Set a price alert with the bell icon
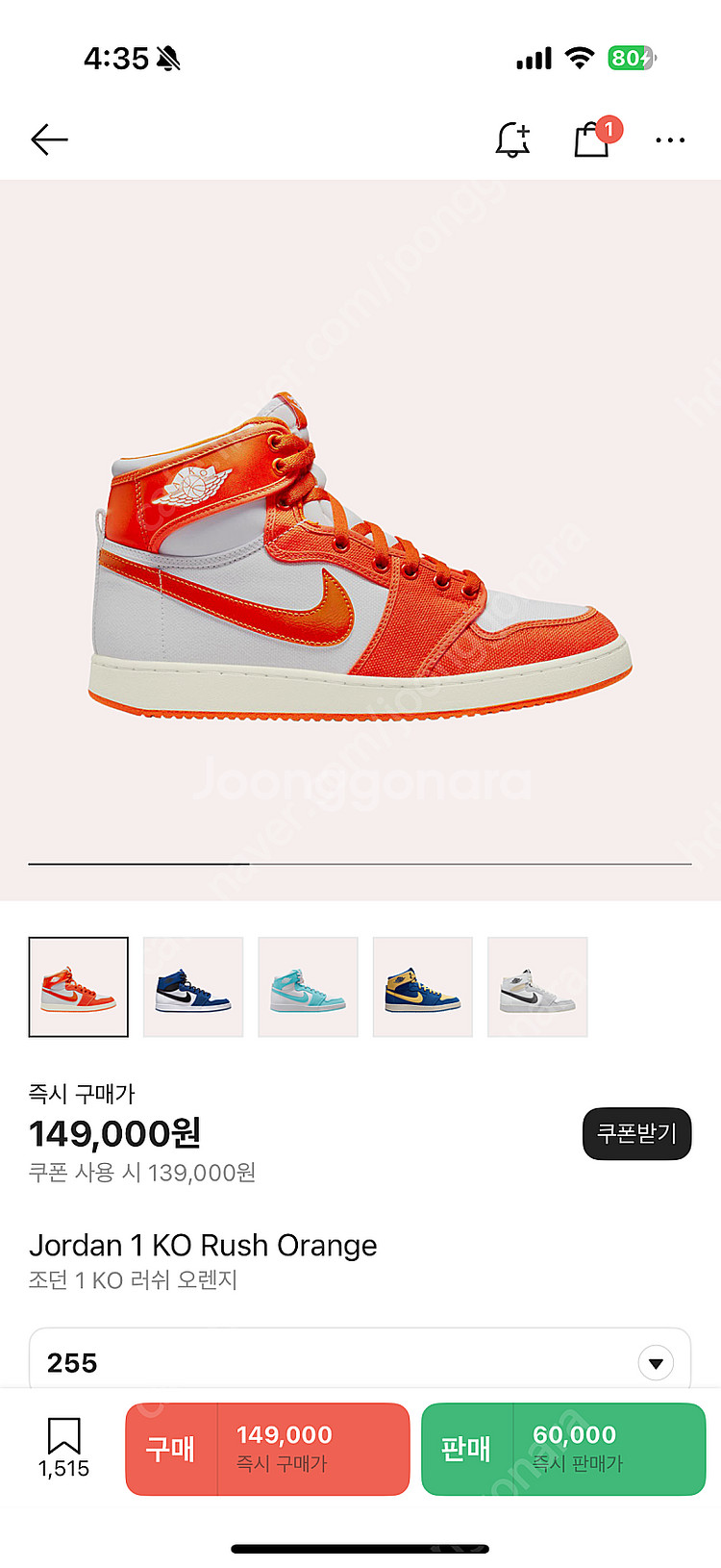721x1568 pixels. point(512,140)
